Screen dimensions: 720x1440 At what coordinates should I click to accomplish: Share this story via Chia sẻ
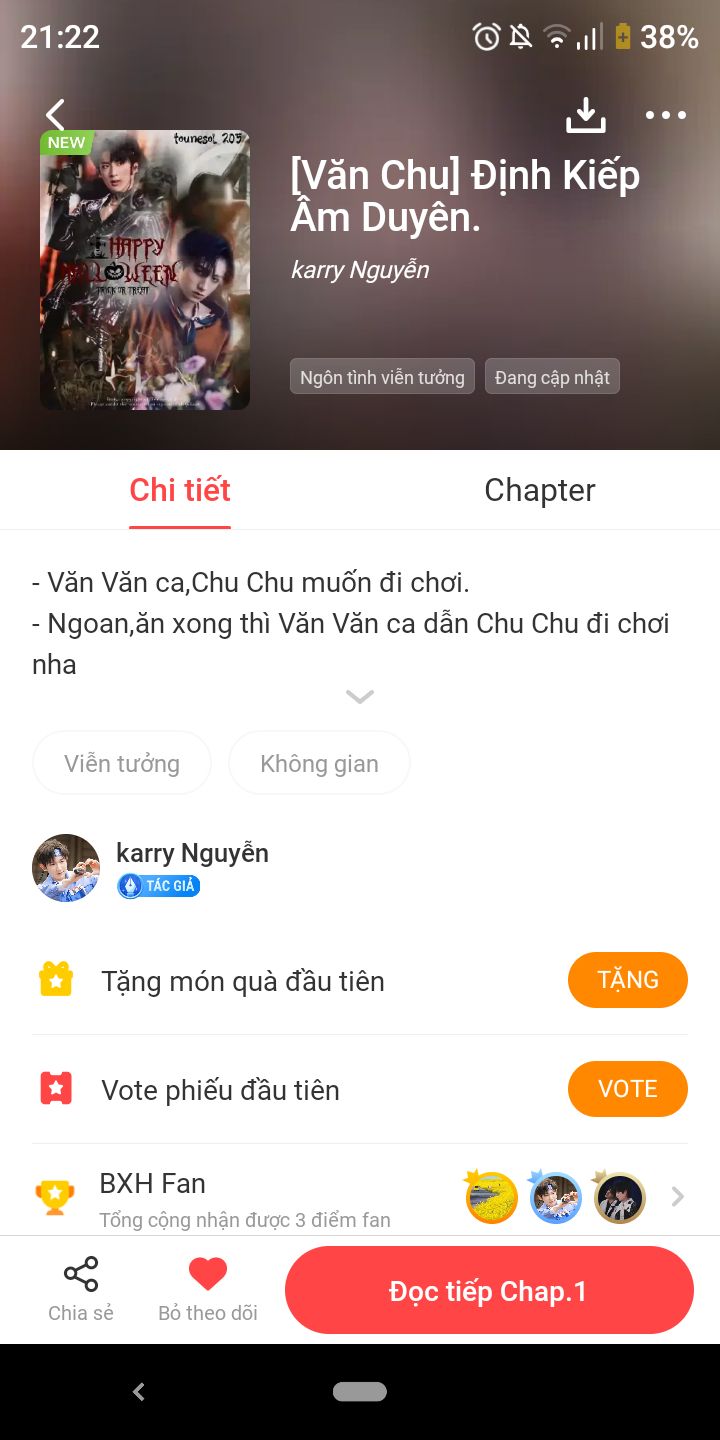click(81, 1289)
